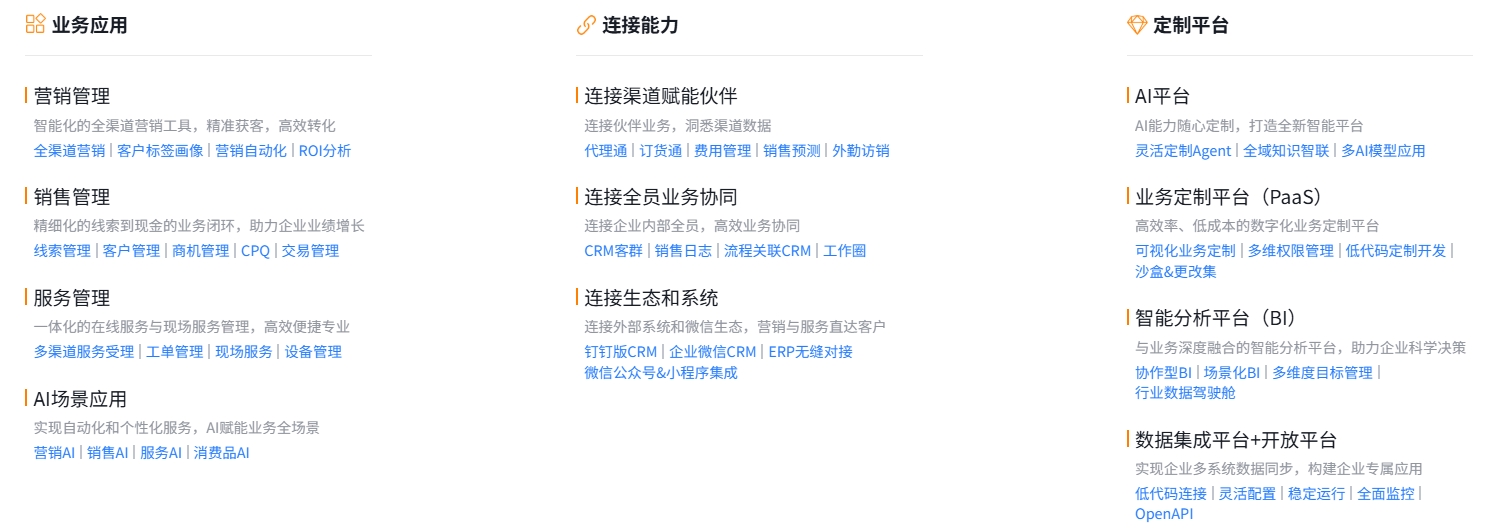Select 多AI模型应用

[1383, 151]
